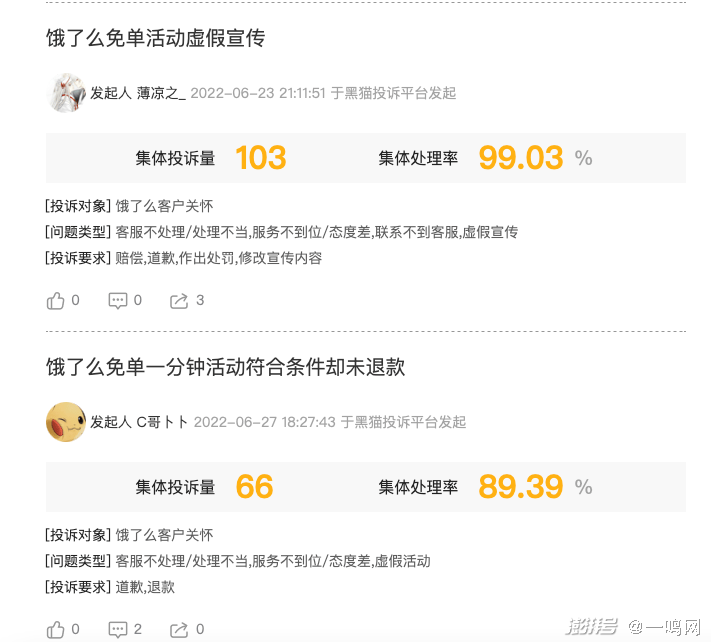
Task: Open complaint 饿了么免单活动虚假宣传
Action: [x=155, y=38]
